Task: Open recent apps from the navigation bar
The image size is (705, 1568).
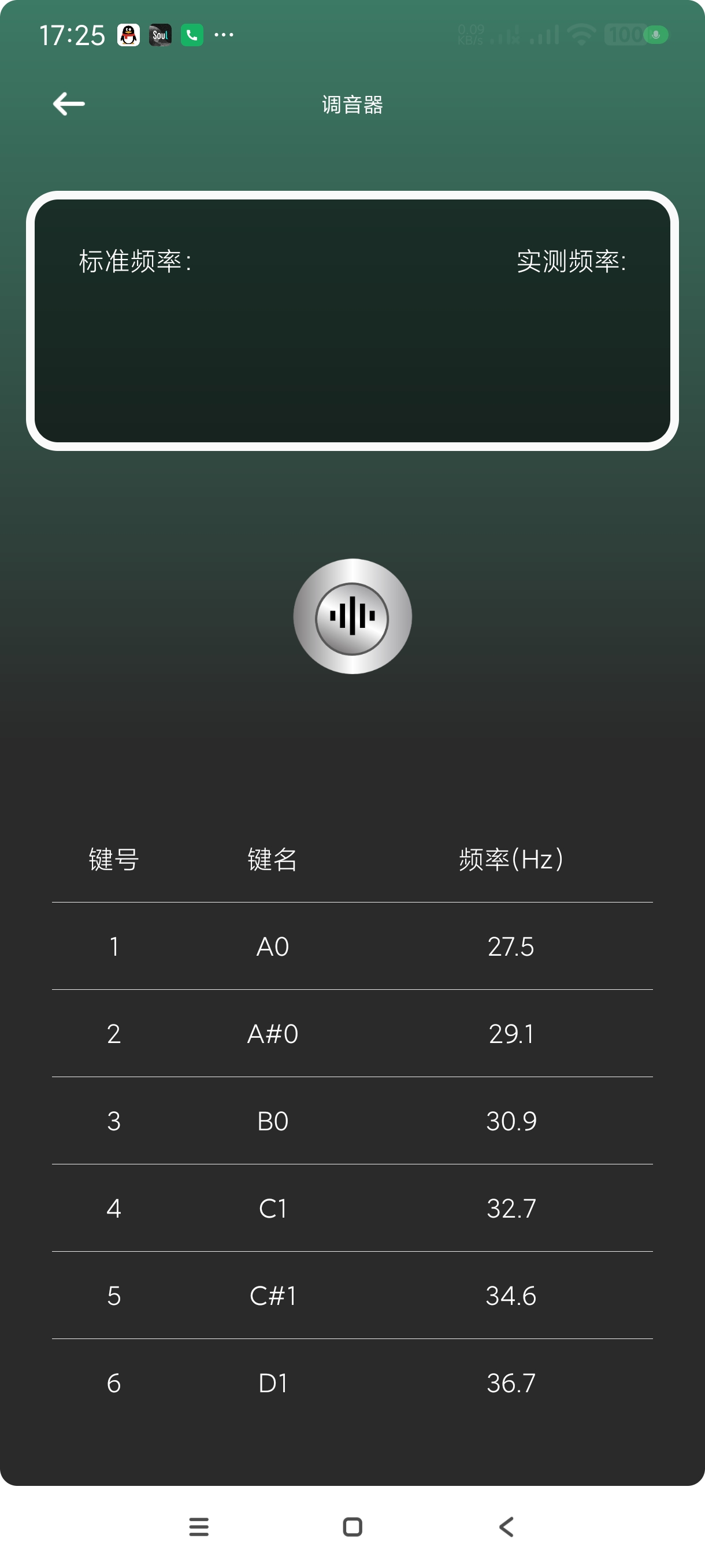Action: 199,1526
